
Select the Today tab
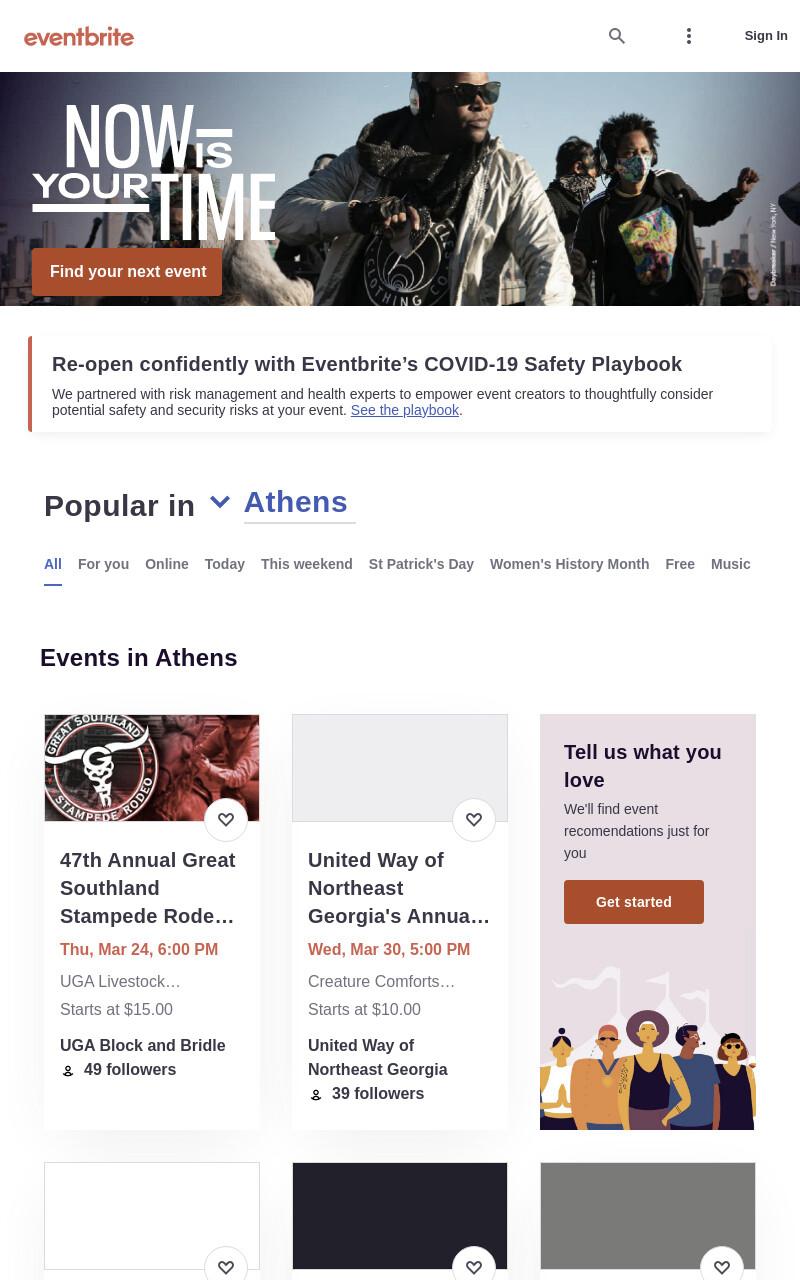(x=225, y=564)
